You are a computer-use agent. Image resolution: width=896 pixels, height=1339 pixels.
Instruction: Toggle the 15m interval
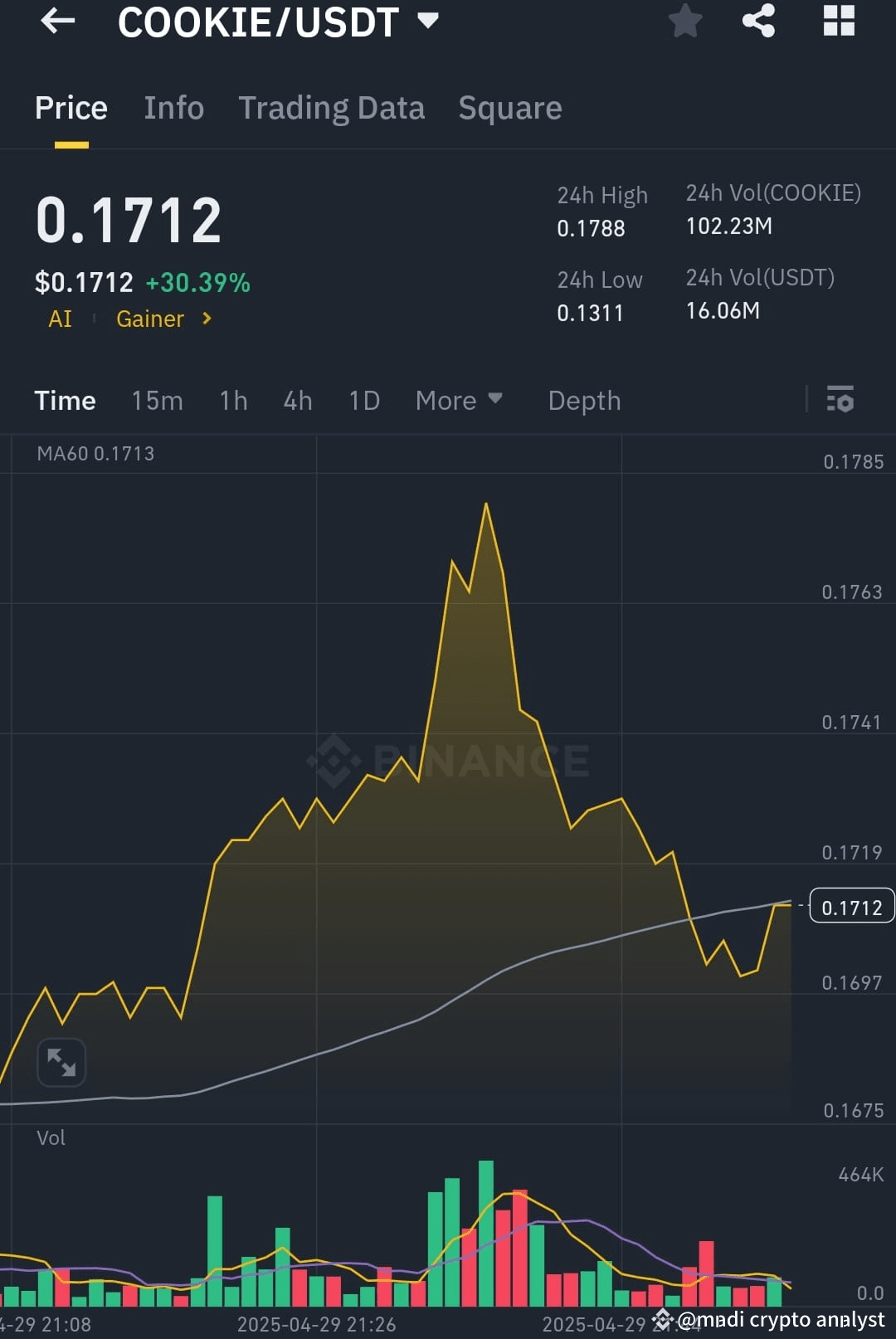click(x=157, y=400)
